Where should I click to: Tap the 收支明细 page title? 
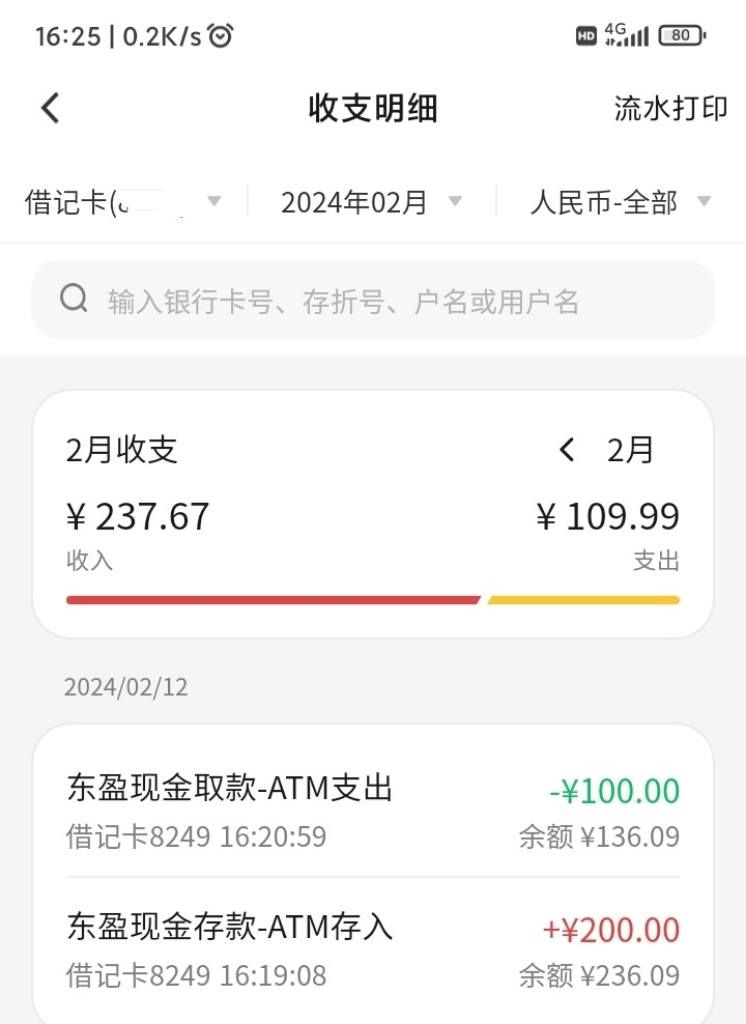tap(373, 109)
